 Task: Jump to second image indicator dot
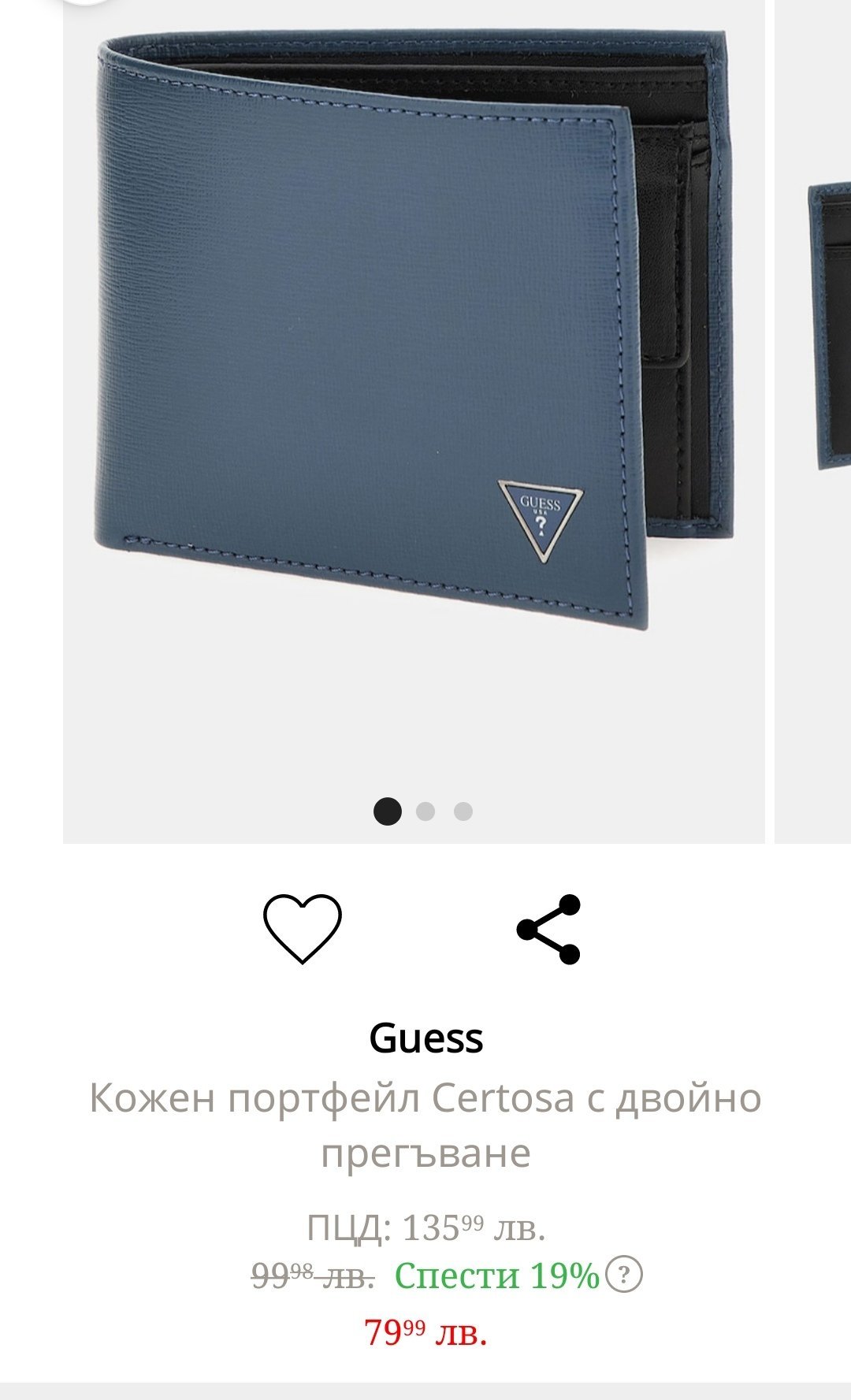coord(425,811)
